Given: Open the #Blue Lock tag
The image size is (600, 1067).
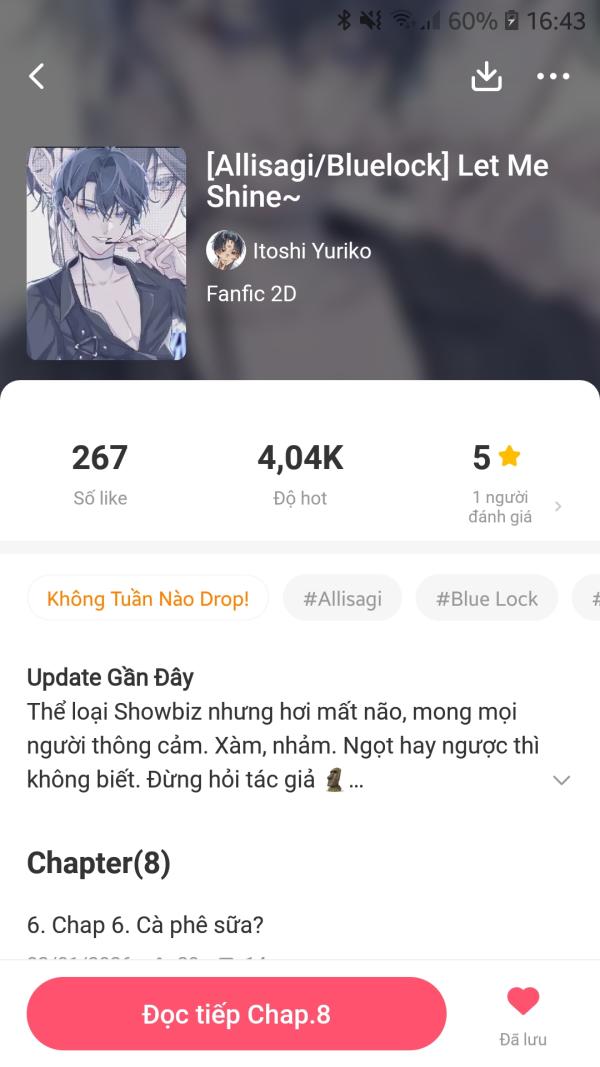Looking at the screenshot, I should (486, 598).
